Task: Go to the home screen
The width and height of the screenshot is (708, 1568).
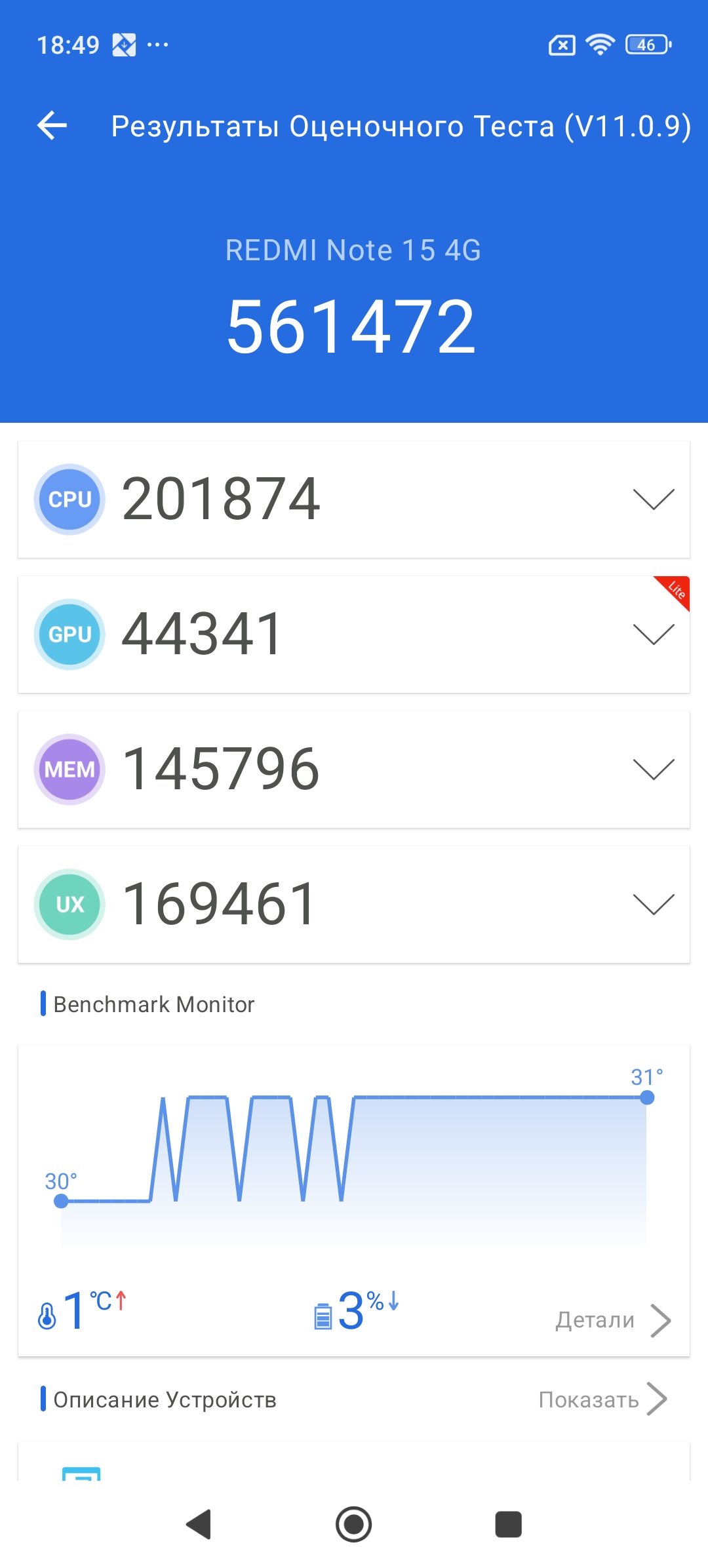Action: tap(354, 1524)
